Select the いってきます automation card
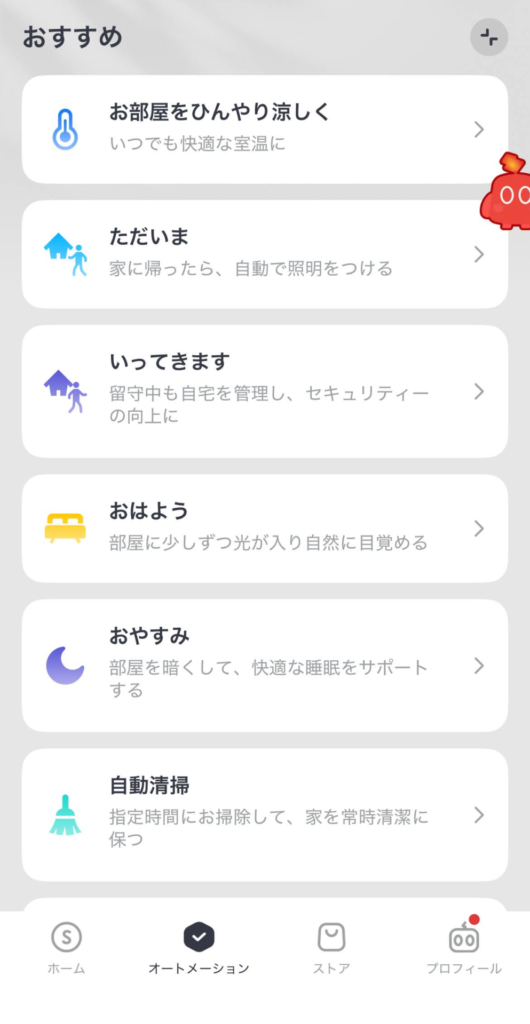 (265, 391)
